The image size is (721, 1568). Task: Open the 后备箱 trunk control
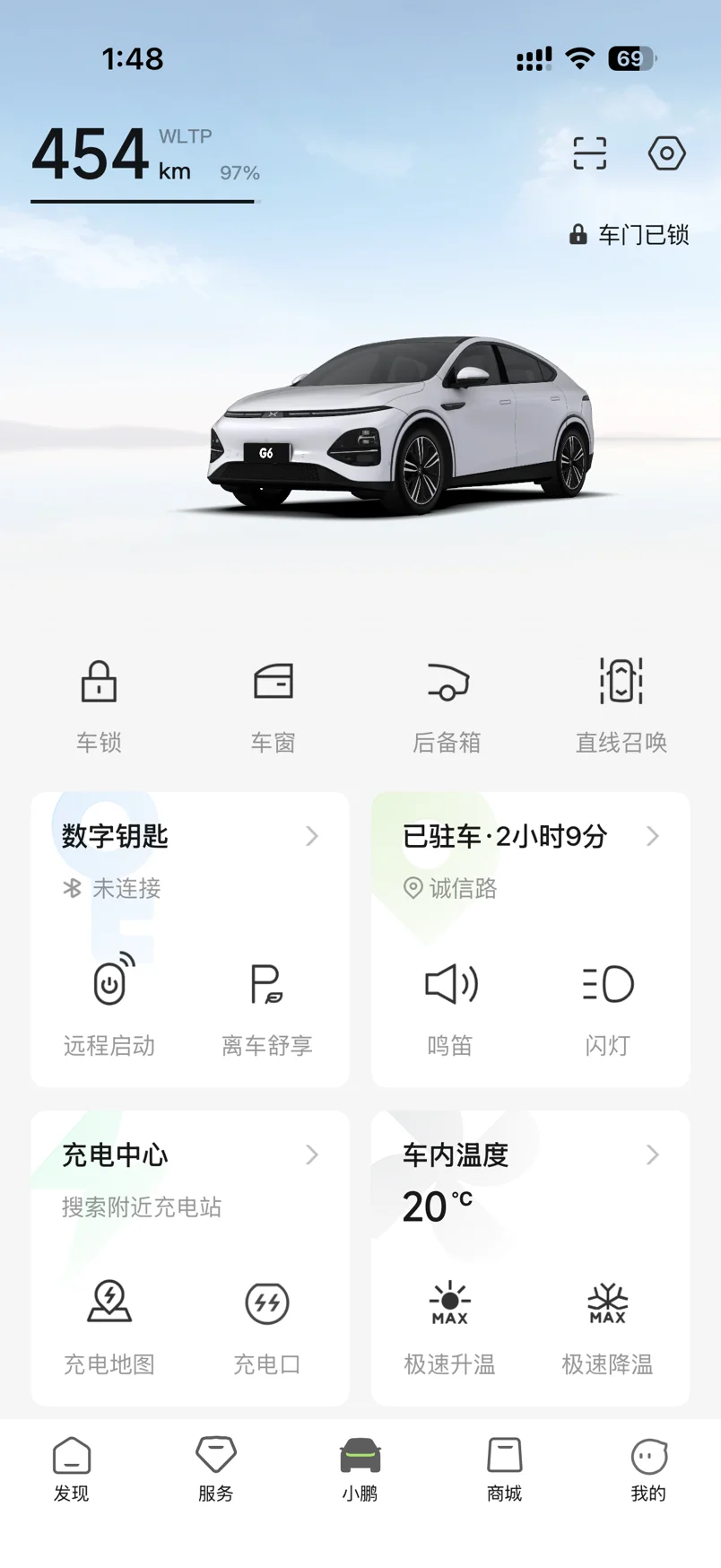click(447, 704)
